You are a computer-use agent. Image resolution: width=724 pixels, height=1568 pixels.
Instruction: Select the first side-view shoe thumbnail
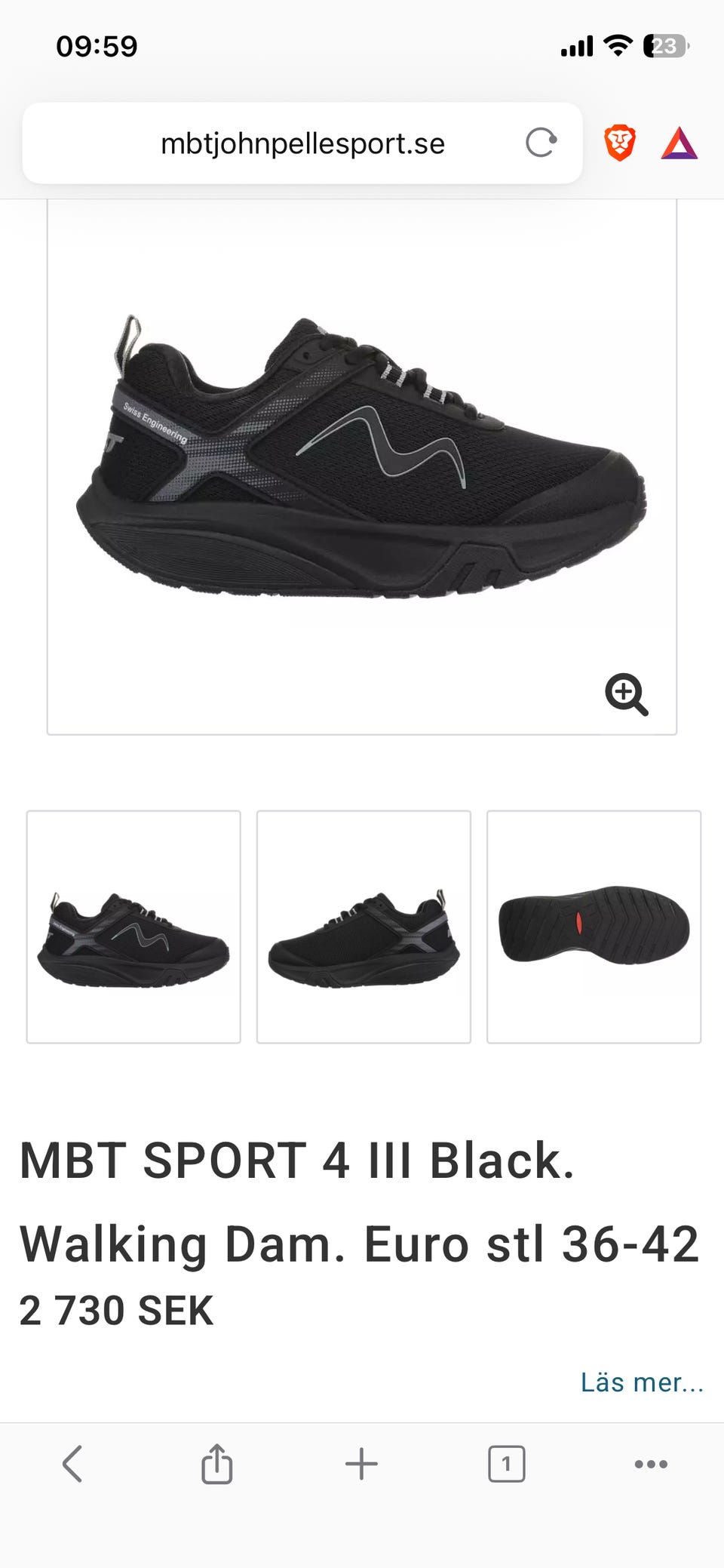133,927
